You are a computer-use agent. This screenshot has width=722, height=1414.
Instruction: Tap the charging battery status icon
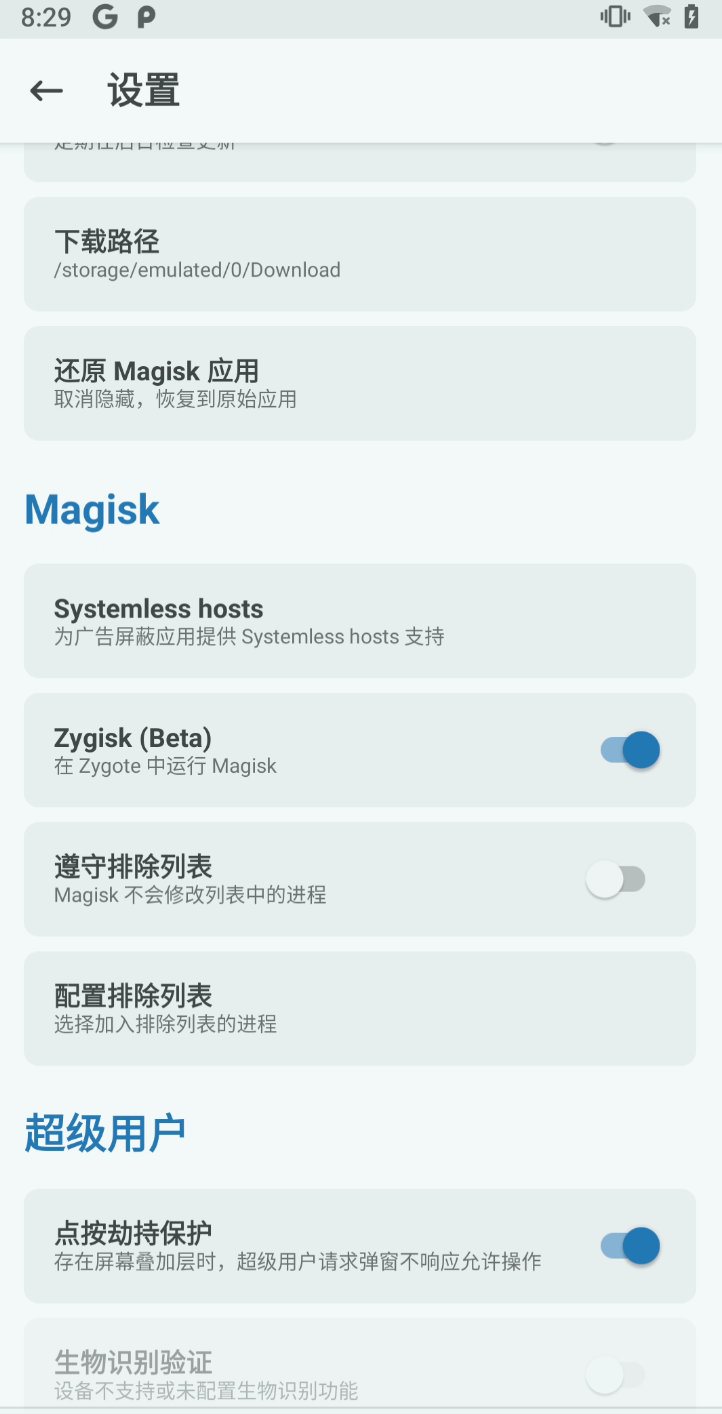[692, 17]
